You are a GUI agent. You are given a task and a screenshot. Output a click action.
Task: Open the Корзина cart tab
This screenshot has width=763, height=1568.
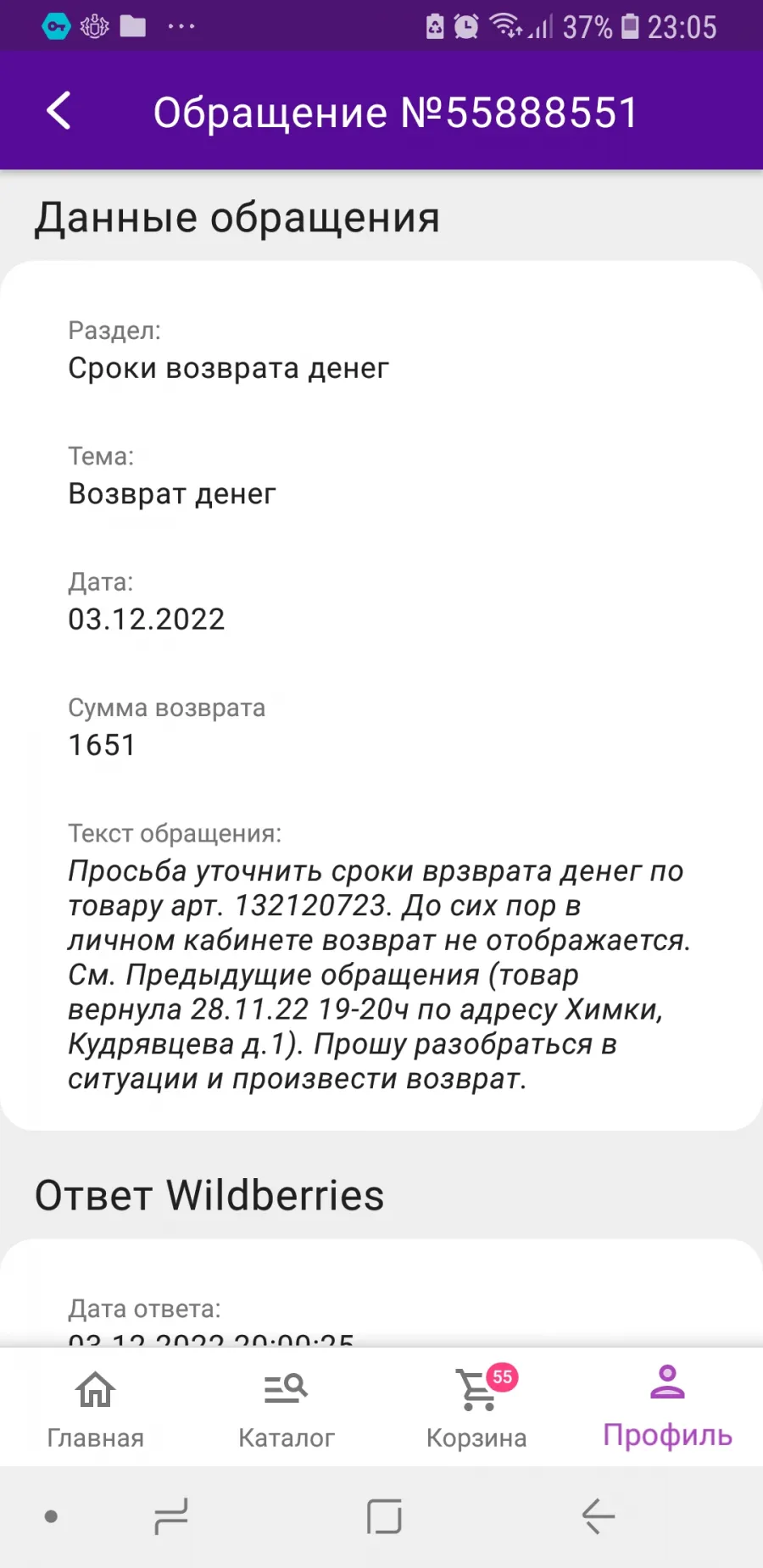pyautogui.click(x=477, y=1407)
